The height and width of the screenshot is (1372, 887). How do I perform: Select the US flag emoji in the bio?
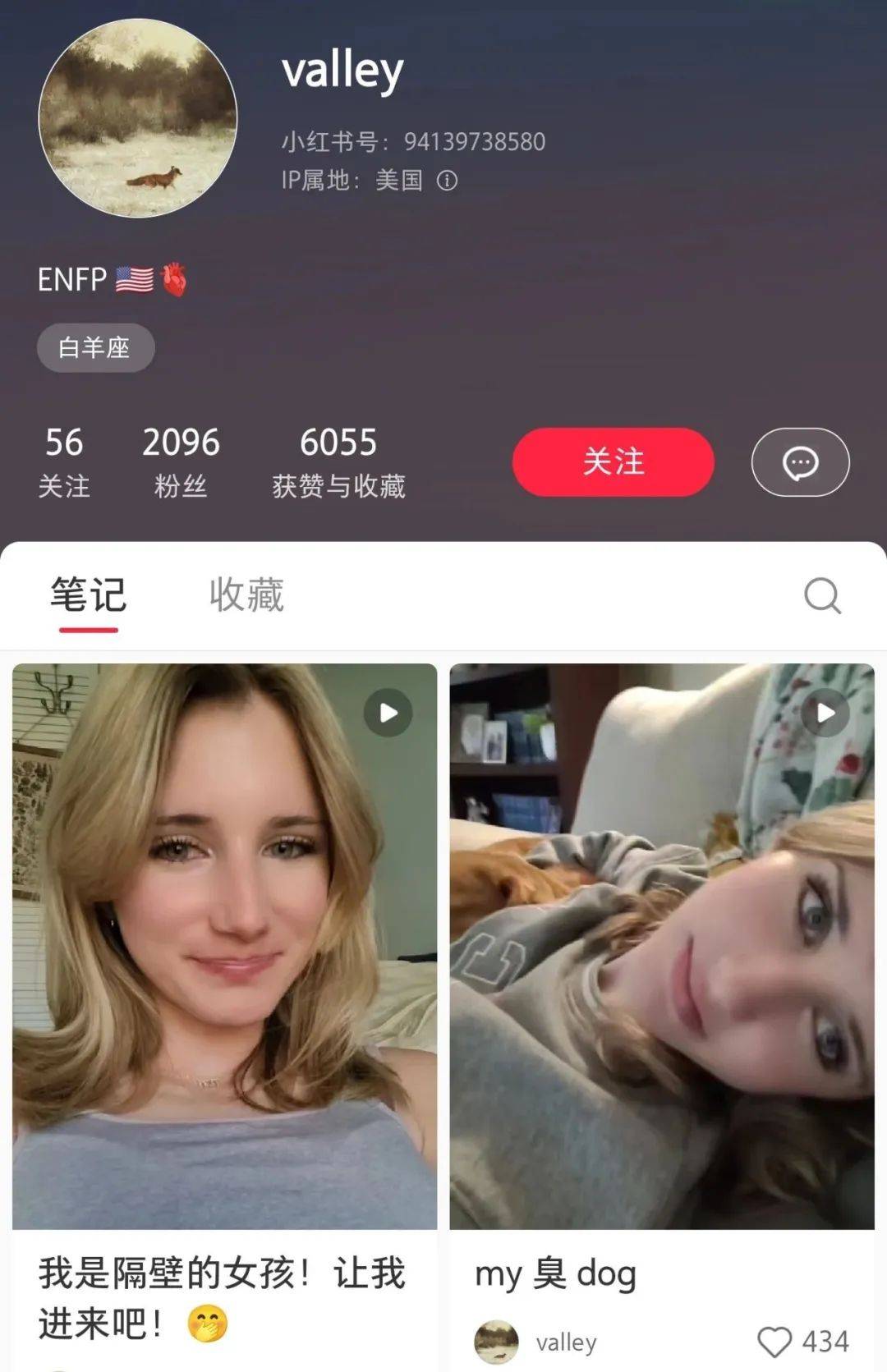point(134,280)
